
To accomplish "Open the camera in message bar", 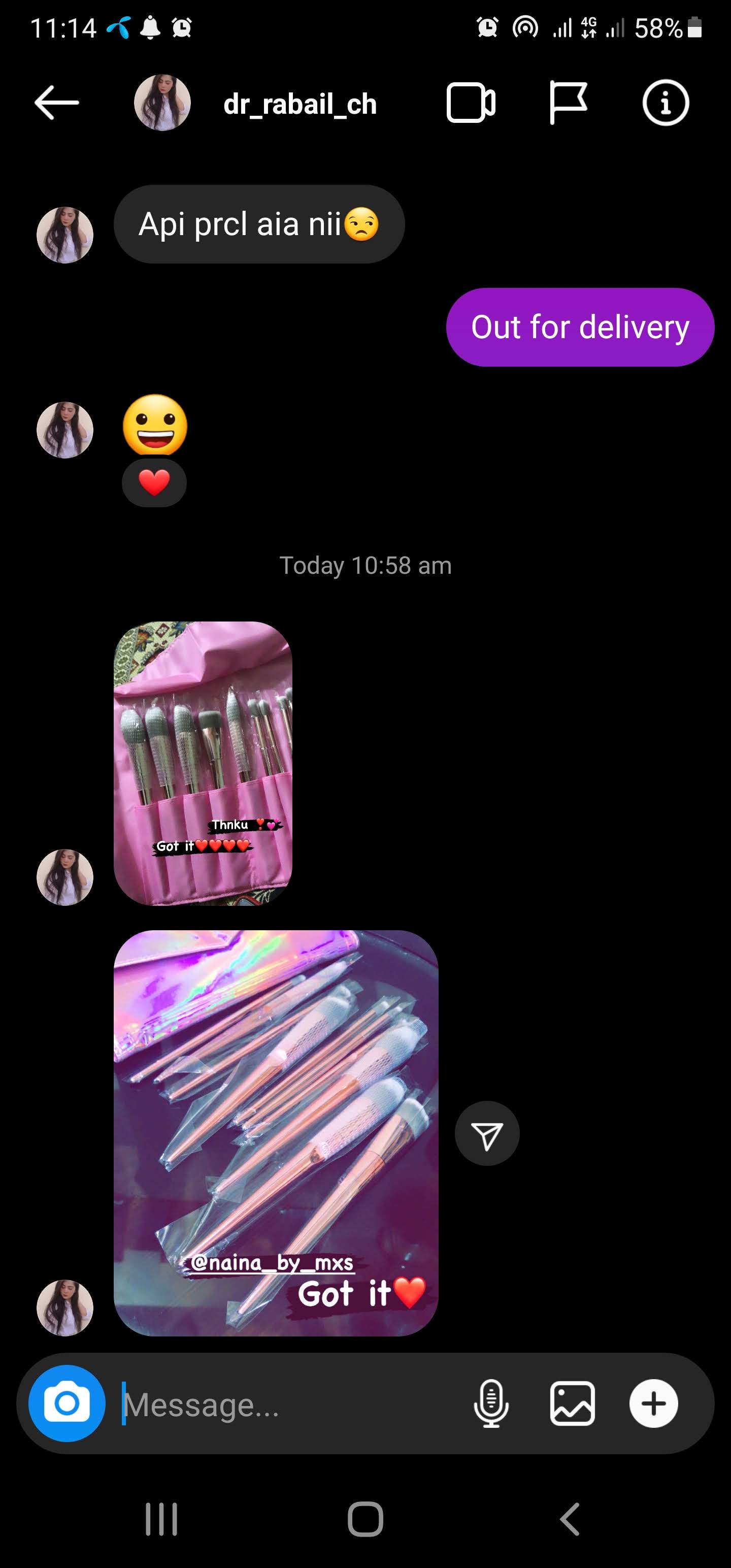I will tap(67, 1403).
